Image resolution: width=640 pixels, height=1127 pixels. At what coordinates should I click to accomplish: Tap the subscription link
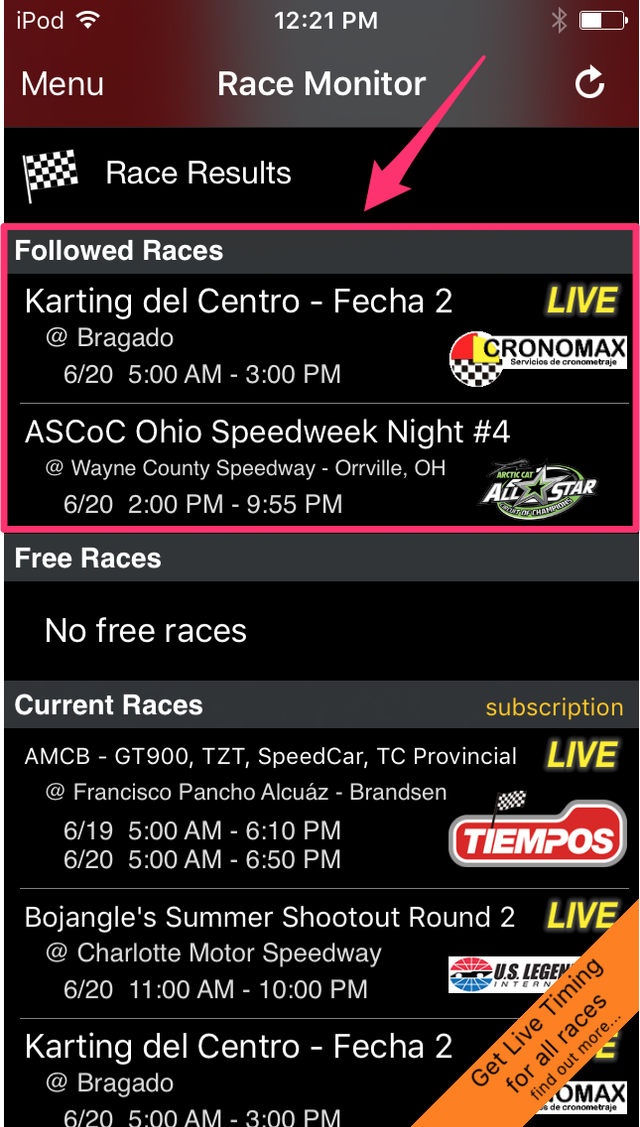(554, 707)
